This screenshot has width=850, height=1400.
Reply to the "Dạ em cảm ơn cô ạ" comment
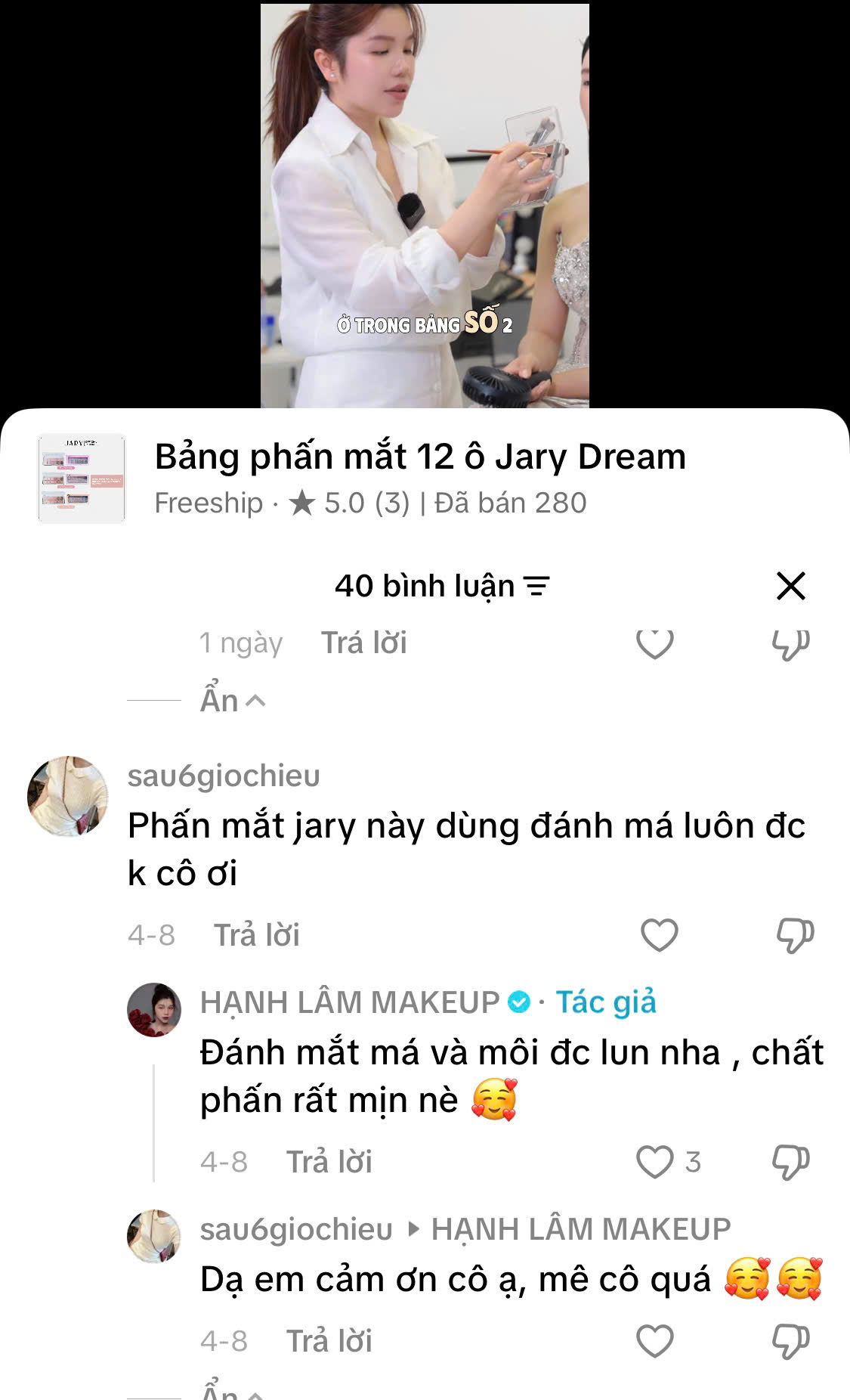(x=329, y=1341)
